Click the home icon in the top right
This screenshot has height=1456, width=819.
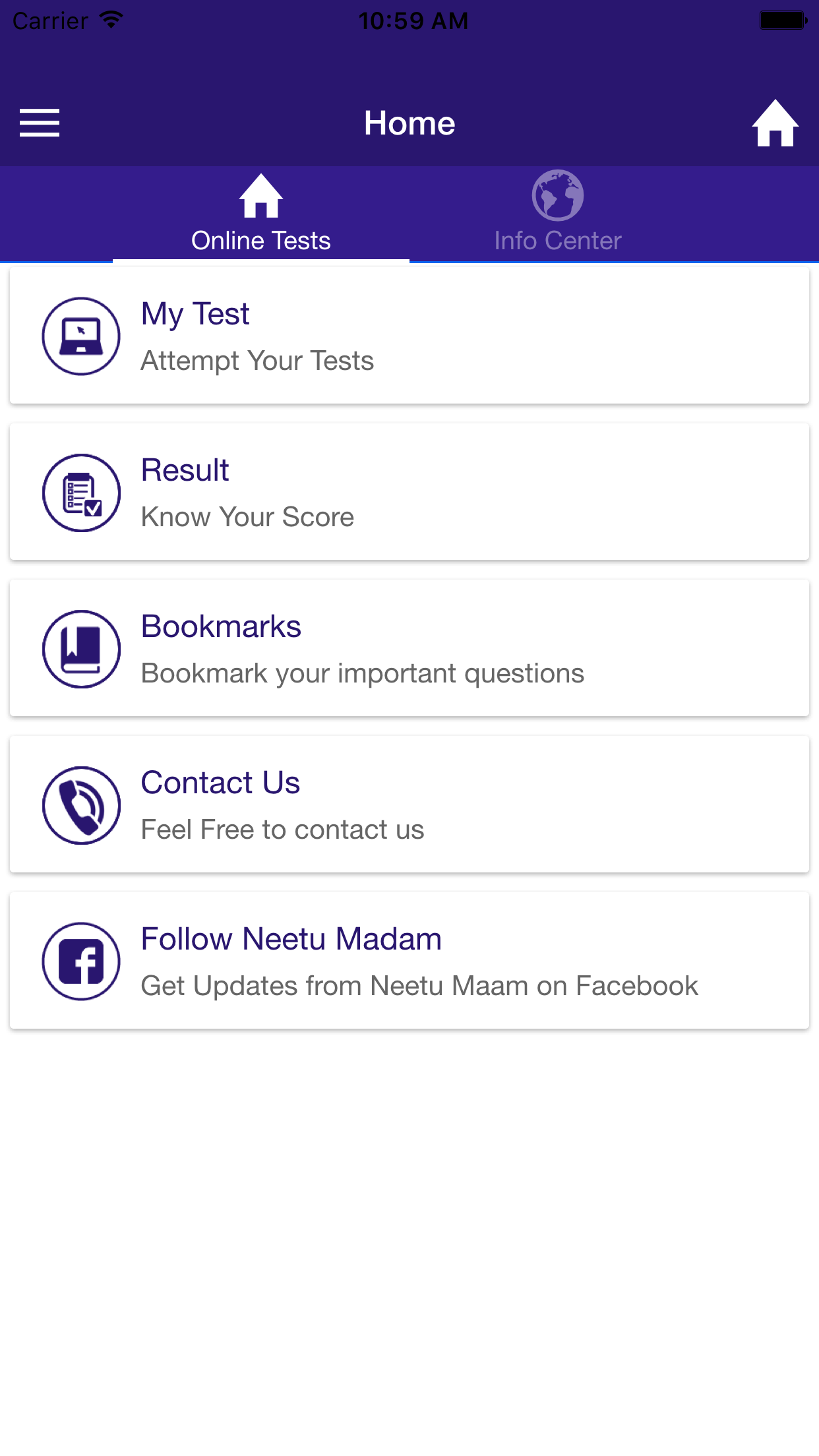pyautogui.click(x=776, y=123)
